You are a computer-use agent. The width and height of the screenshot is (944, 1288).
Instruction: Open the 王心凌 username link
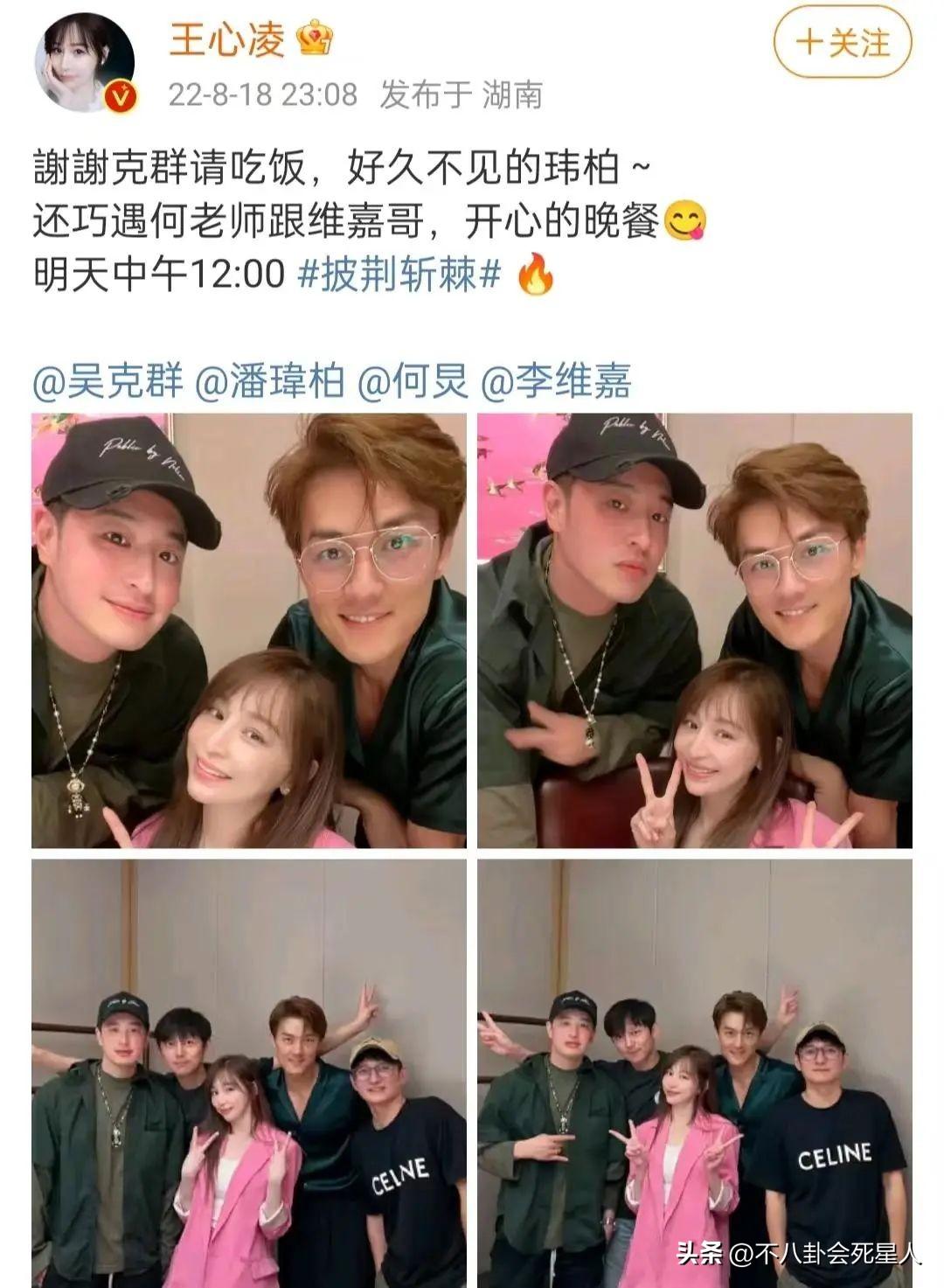click(x=226, y=39)
